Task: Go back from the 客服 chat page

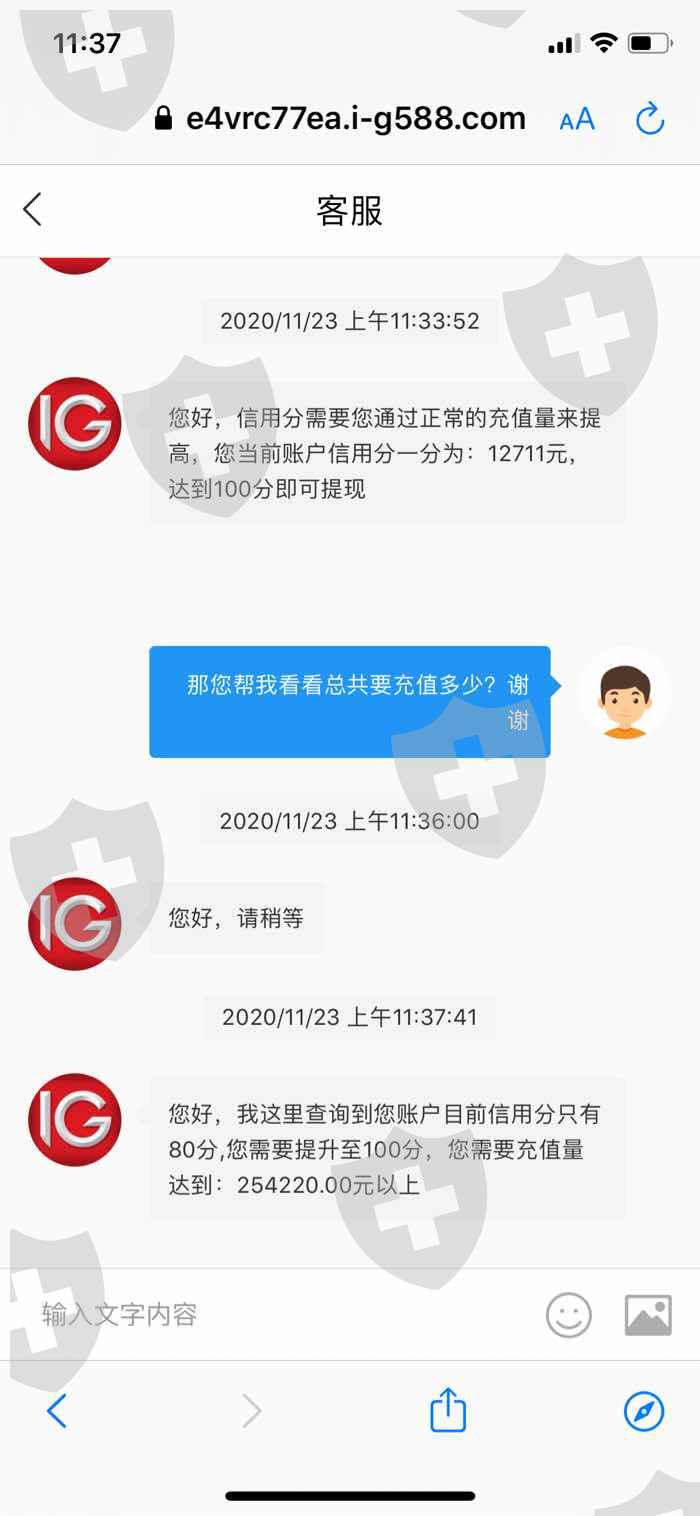Action: pyautogui.click(x=33, y=210)
